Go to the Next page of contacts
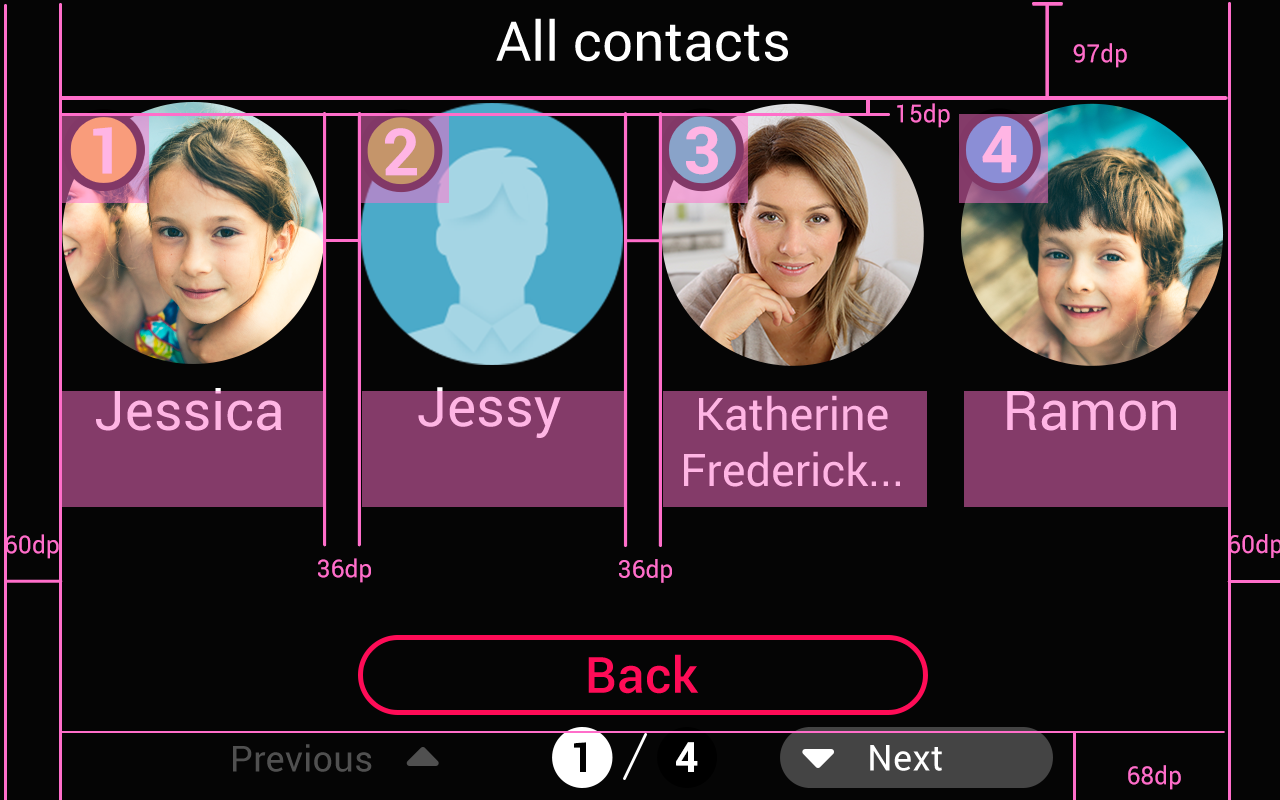Screen dimensions: 1280x800 (915, 758)
